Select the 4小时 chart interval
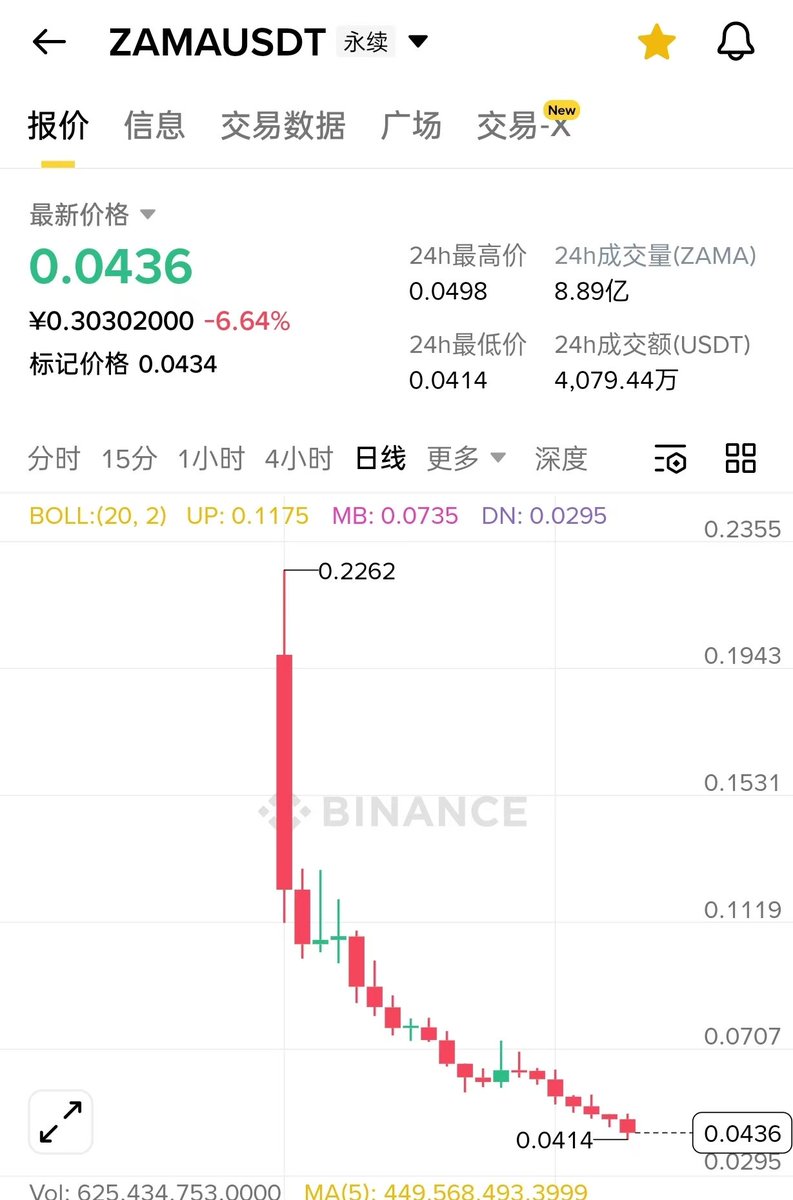This screenshot has height=1200, width=793. tap(298, 459)
